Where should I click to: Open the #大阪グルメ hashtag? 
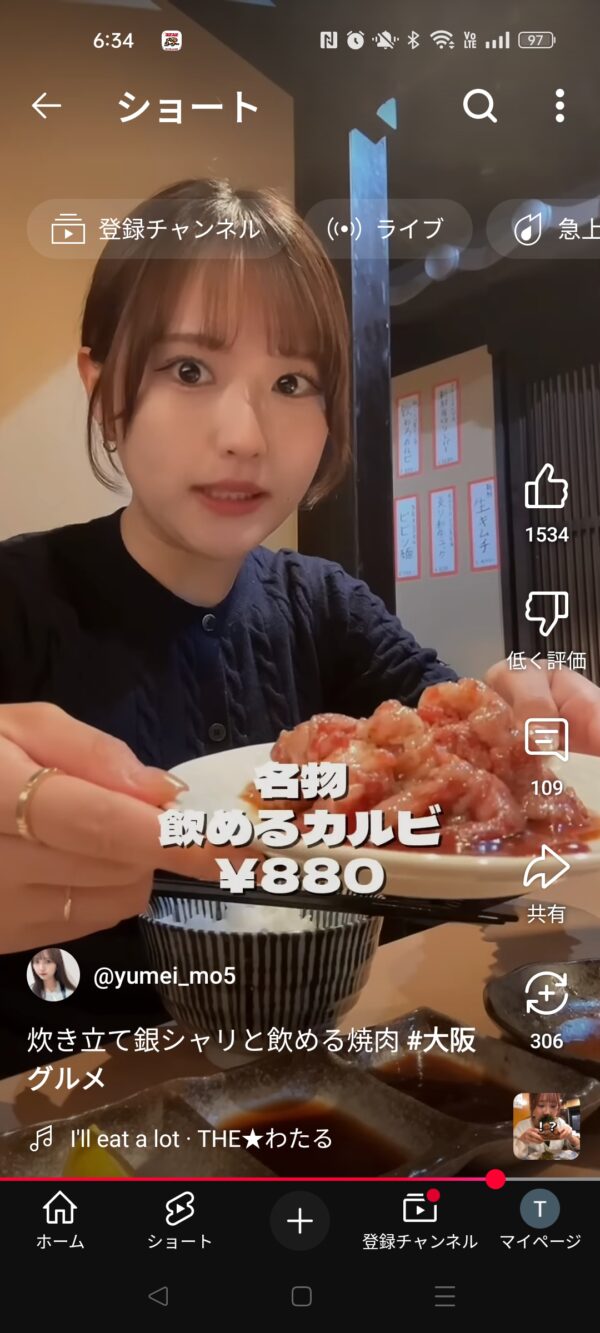pyautogui.click(x=442, y=1042)
